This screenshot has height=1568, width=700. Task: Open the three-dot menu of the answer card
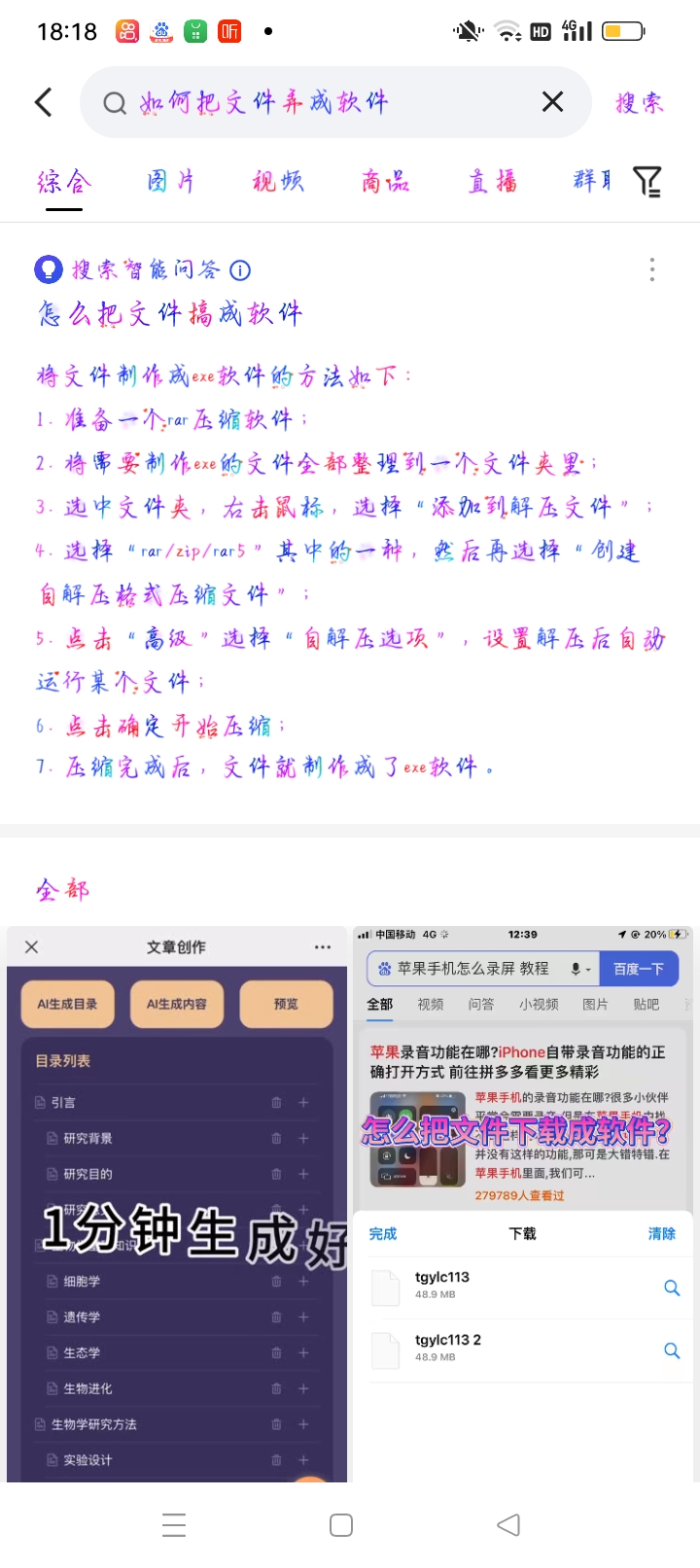coord(651,269)
